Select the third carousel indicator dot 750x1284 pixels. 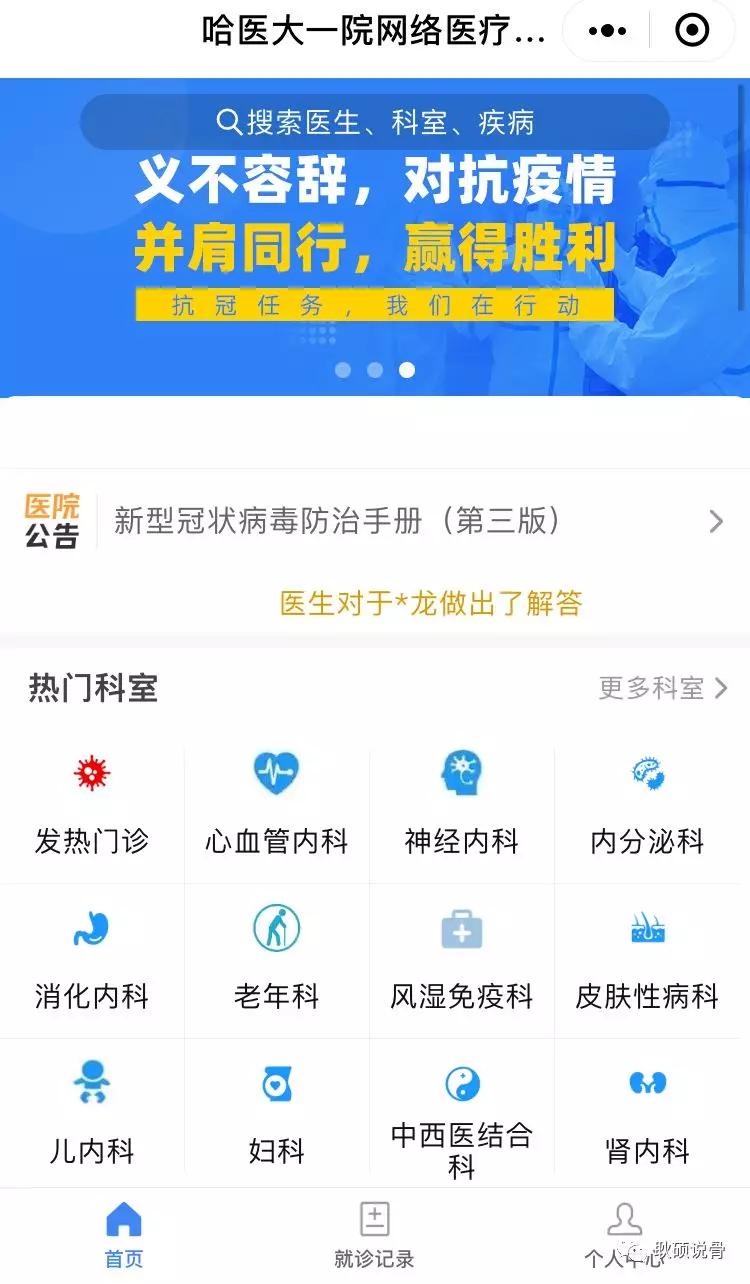(x=407, y=370)
